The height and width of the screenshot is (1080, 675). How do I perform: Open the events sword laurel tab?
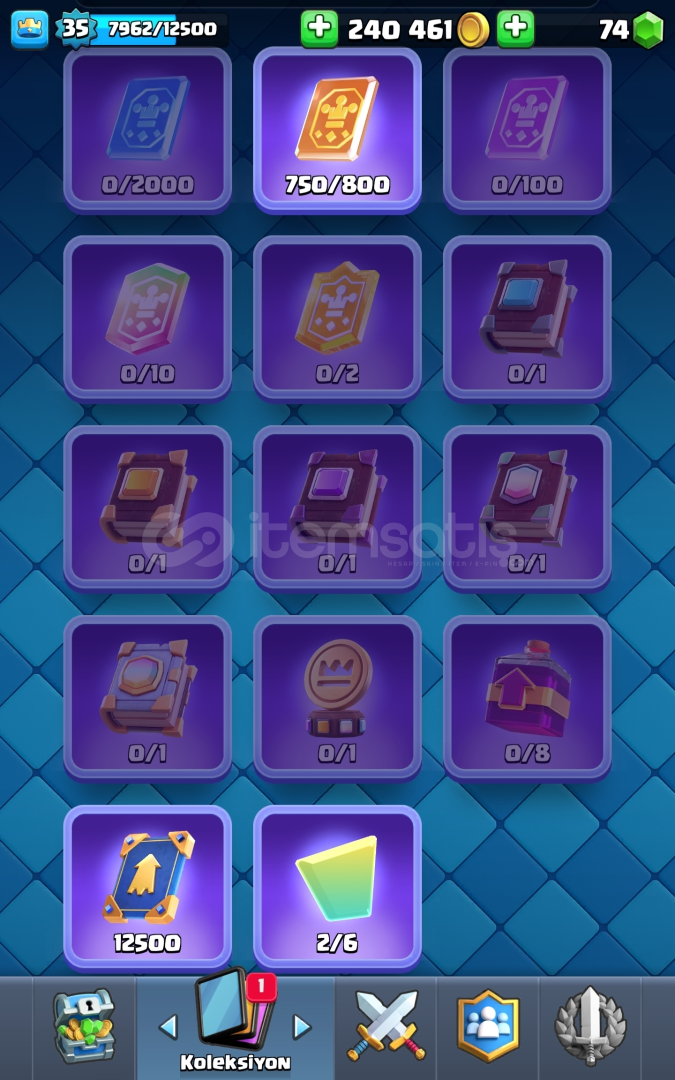pyautogui.click(x=590, y=1027)
